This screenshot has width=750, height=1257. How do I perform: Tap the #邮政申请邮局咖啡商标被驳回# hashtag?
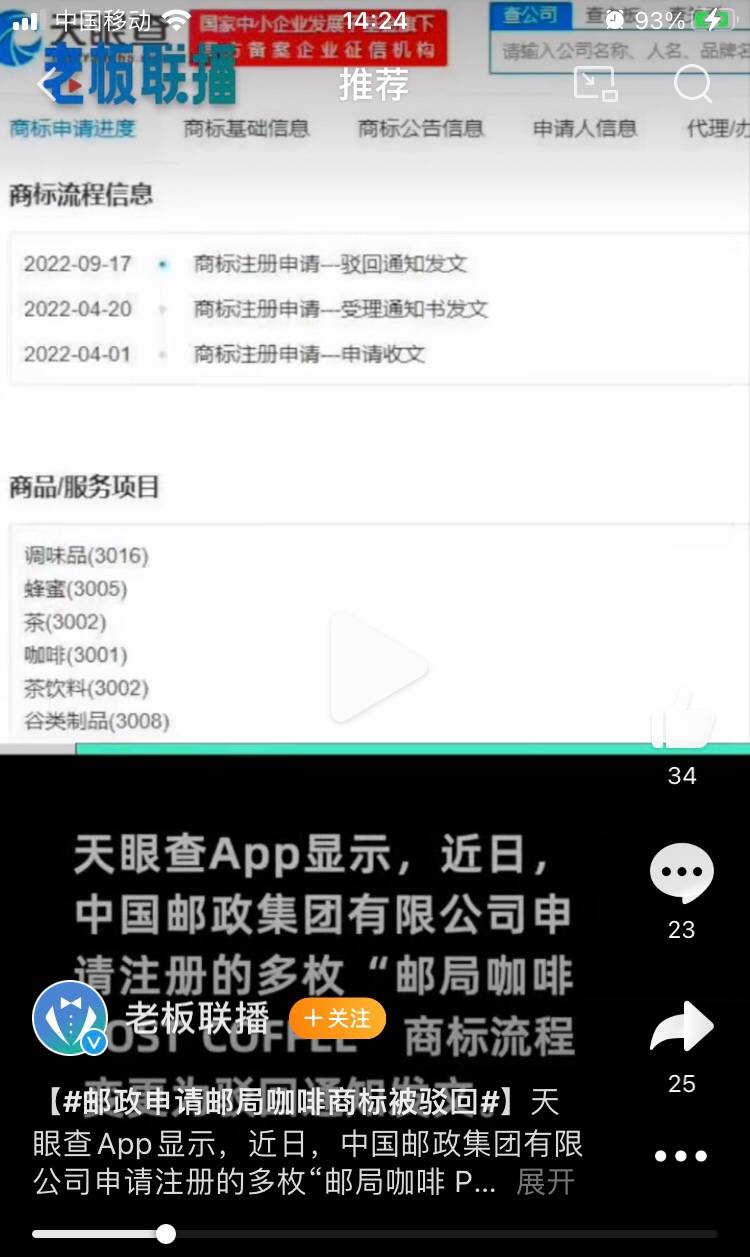pos(280,1103)
